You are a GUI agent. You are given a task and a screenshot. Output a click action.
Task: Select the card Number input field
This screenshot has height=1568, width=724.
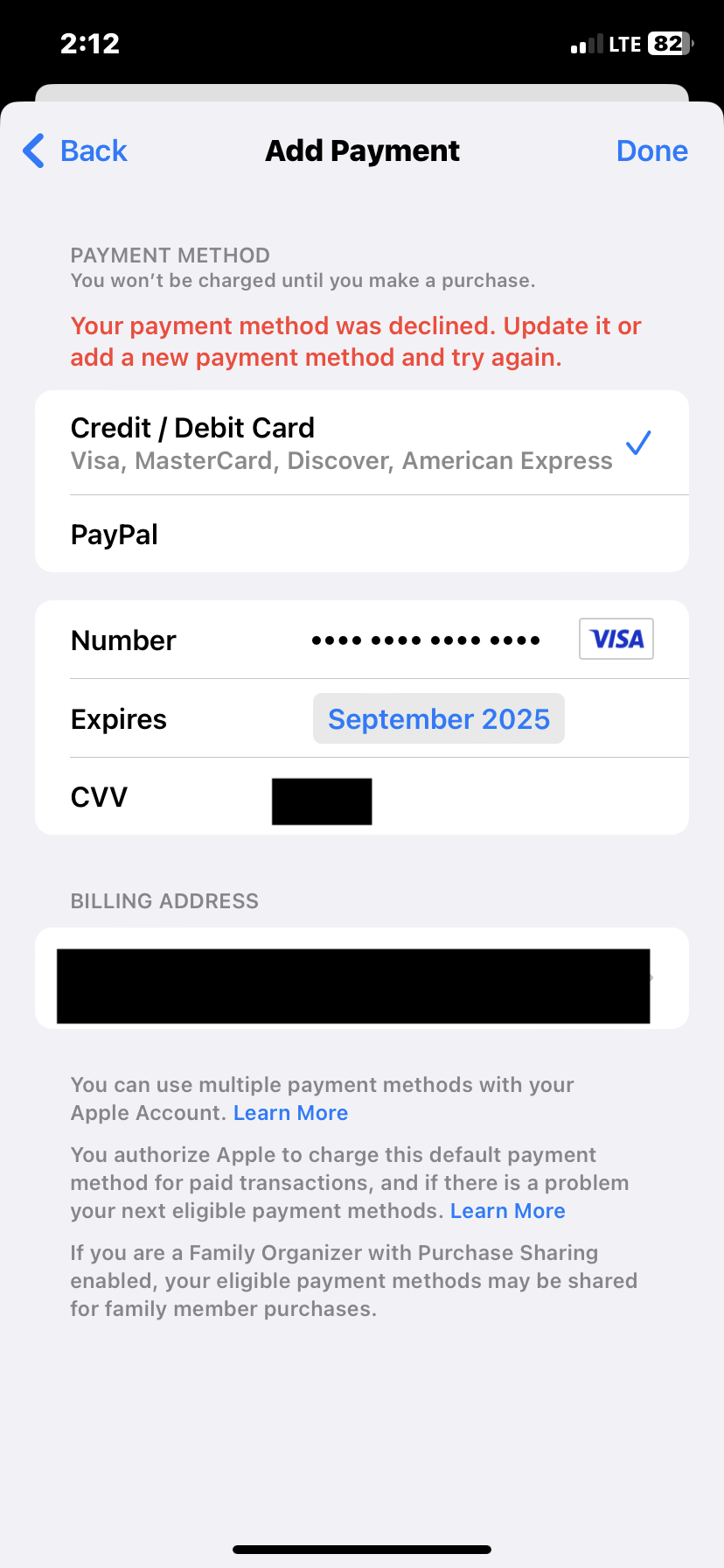426,639
